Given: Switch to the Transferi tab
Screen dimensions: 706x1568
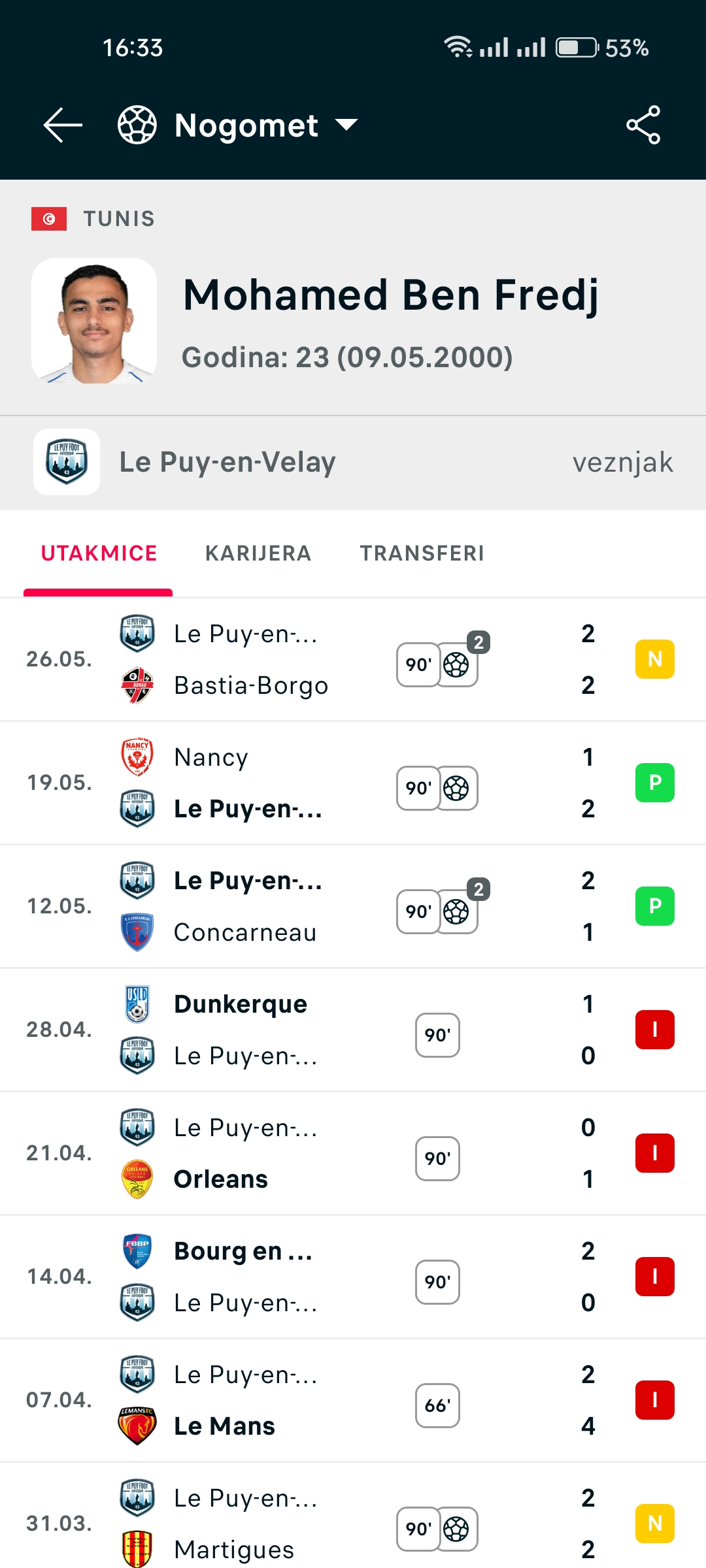Looking at the screenshot, I should [x=422, y=553].
